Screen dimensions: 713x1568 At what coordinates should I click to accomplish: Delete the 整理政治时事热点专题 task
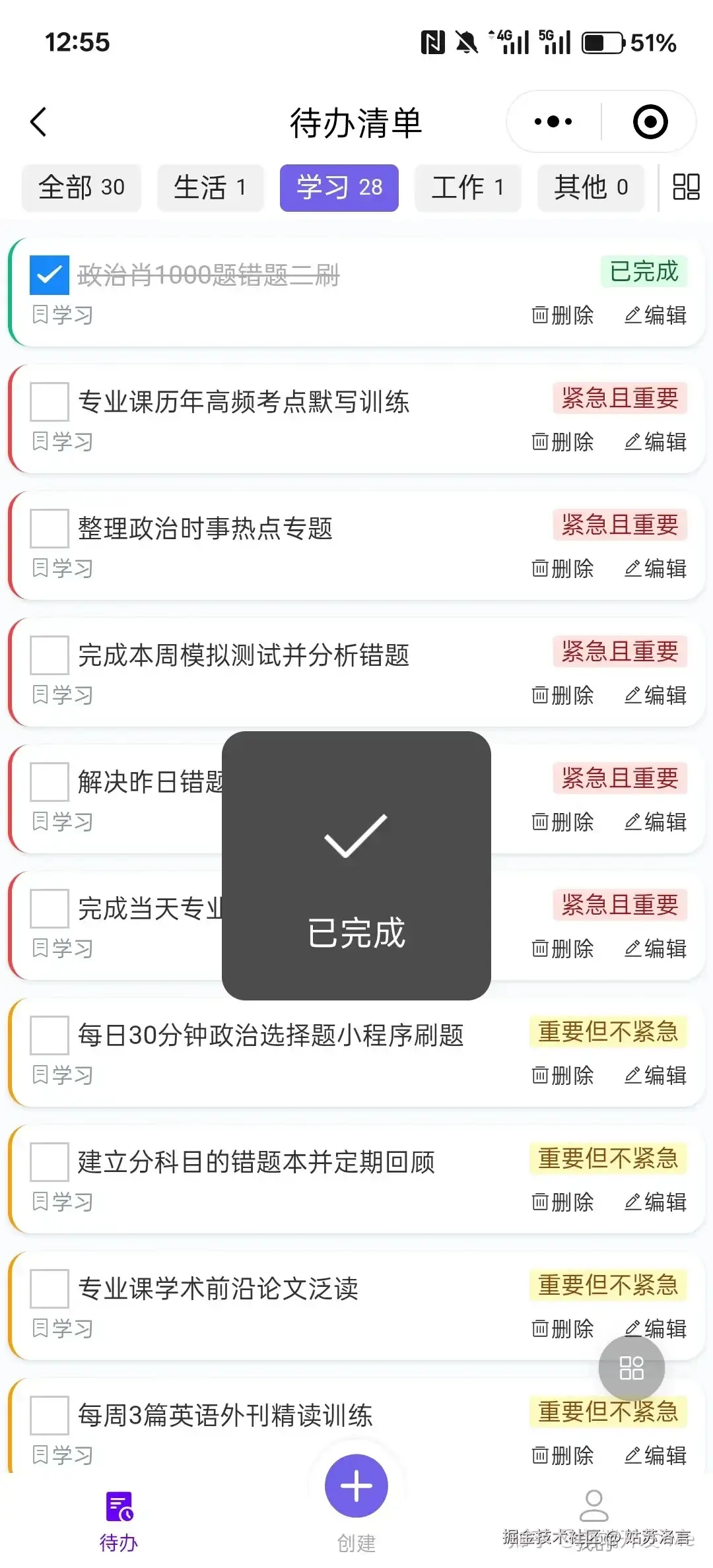563,569
